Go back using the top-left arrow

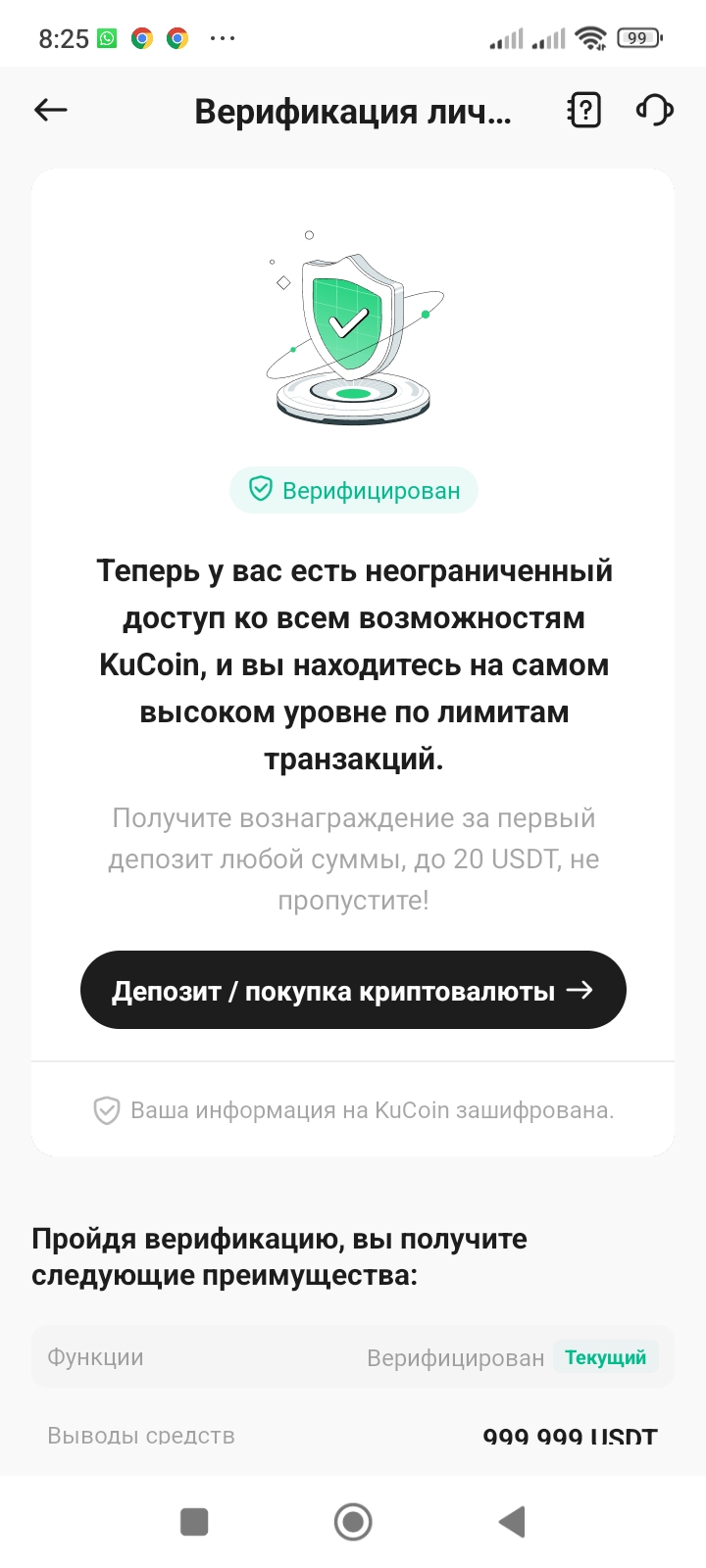coord(51,110)
